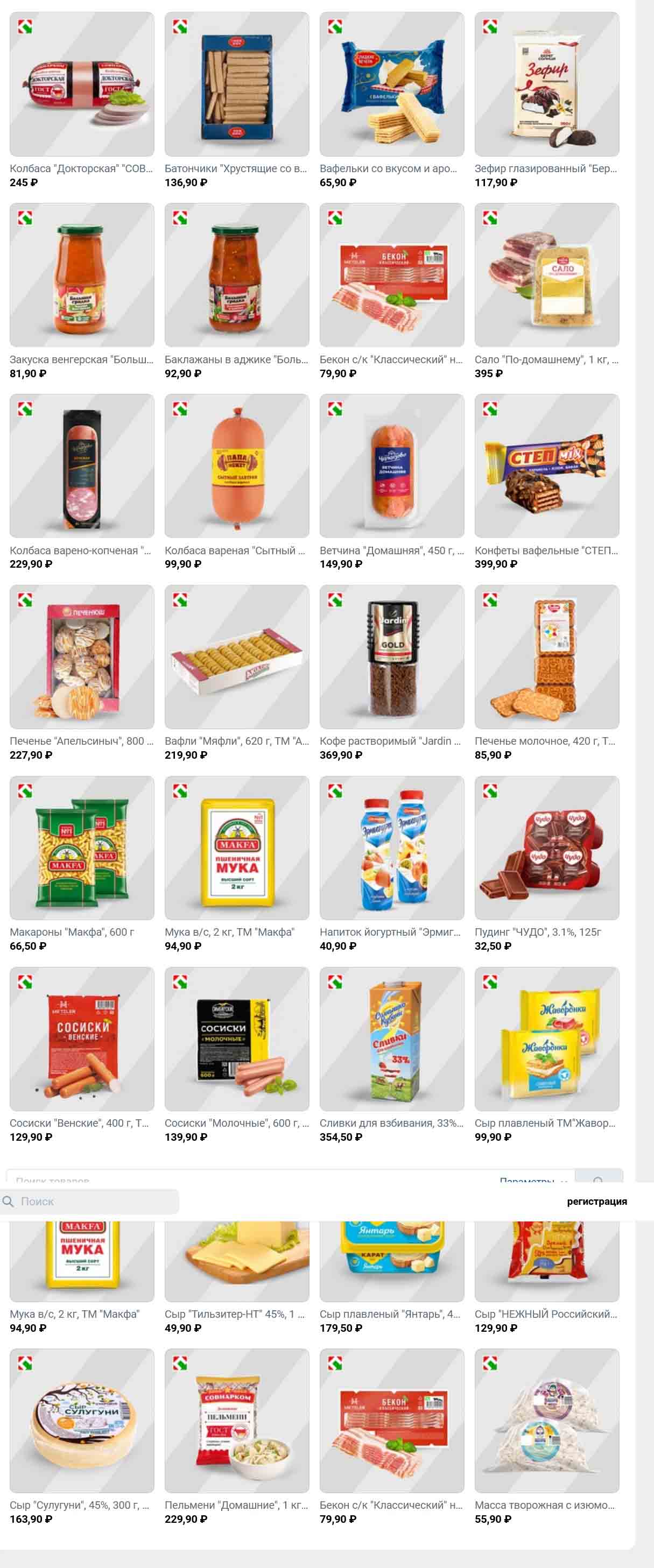Select Сыр плавленый "Янтарь" item
The width and height of the screenshot is (654, 1568).
coord(391,1260)
